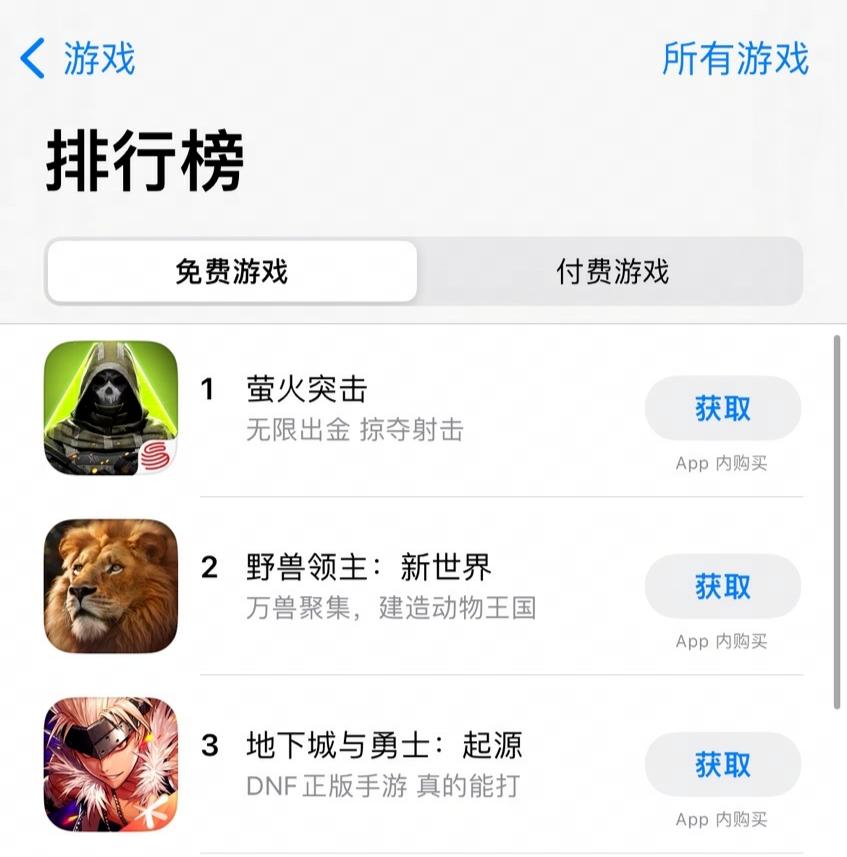Get the game 萤火突击

pos(722,409)
